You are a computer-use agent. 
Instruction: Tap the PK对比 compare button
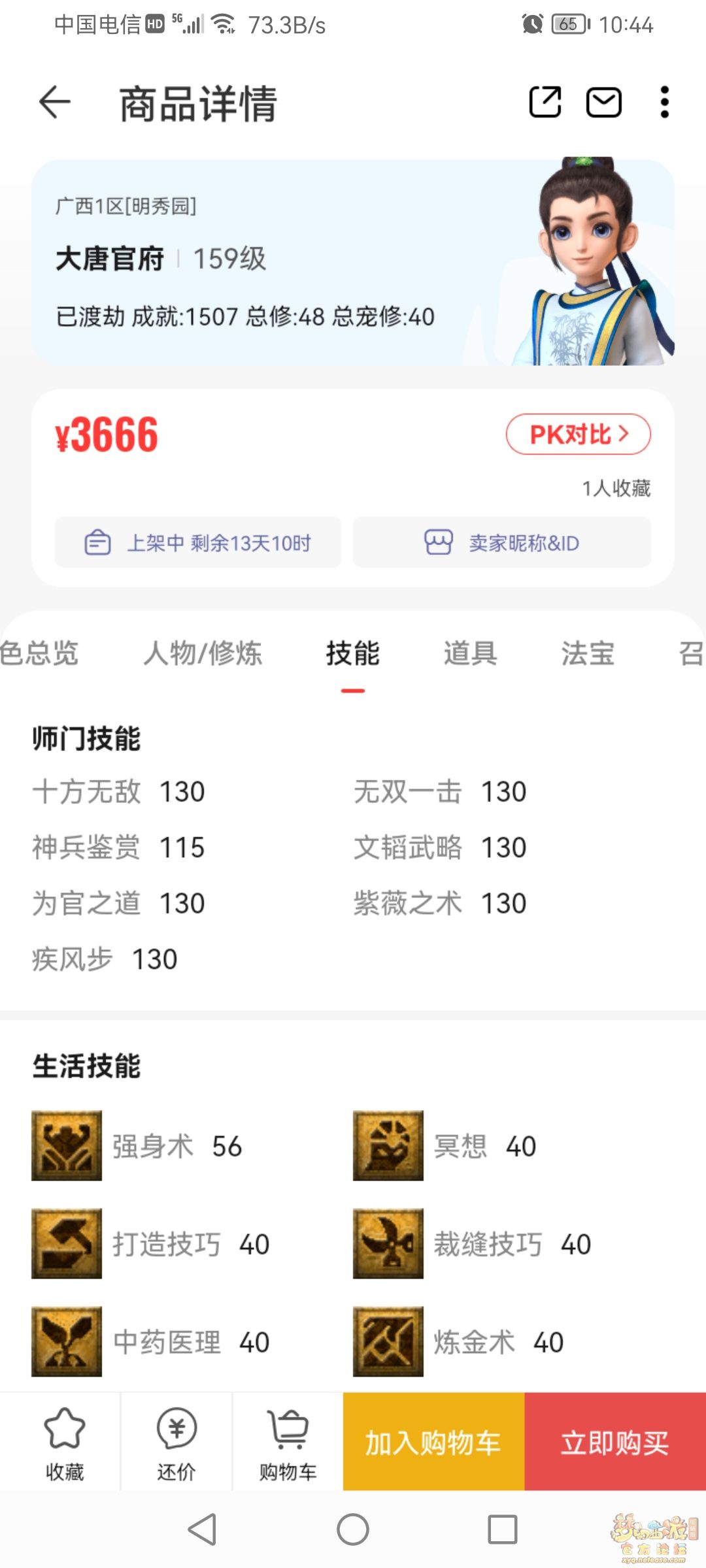coord(578,434)
